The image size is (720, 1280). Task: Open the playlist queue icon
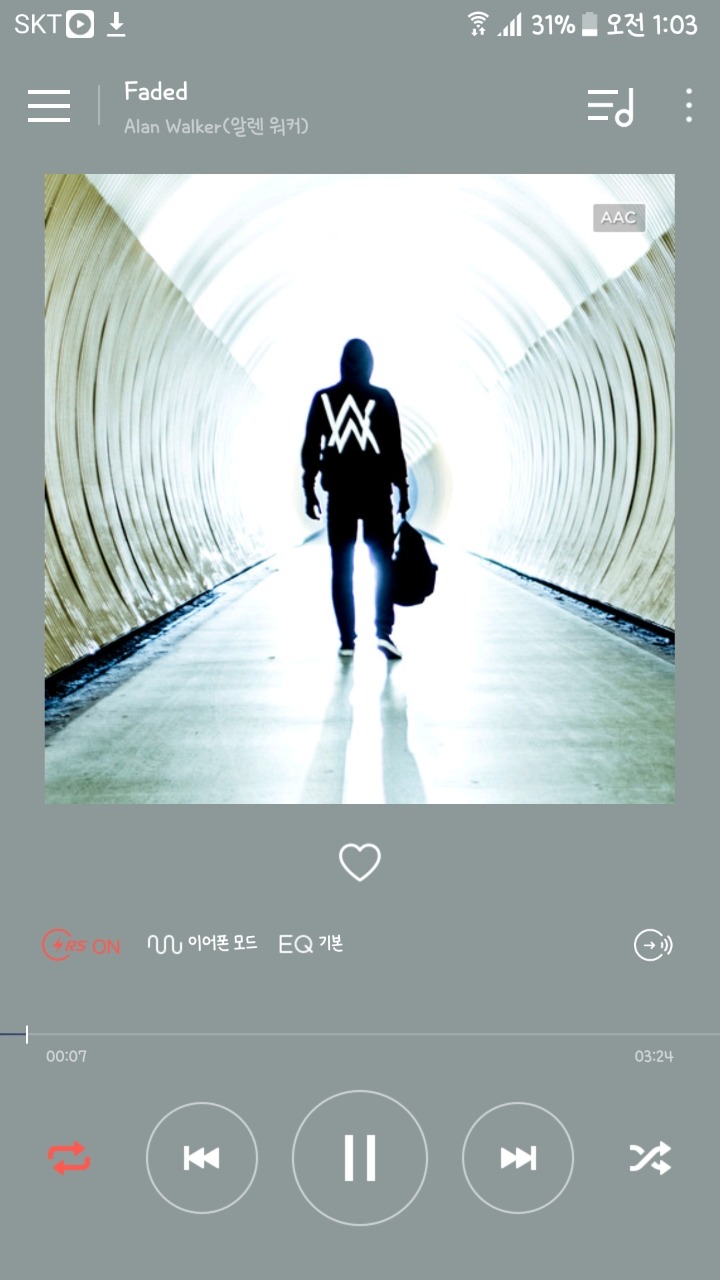click(x=610, y=106)
